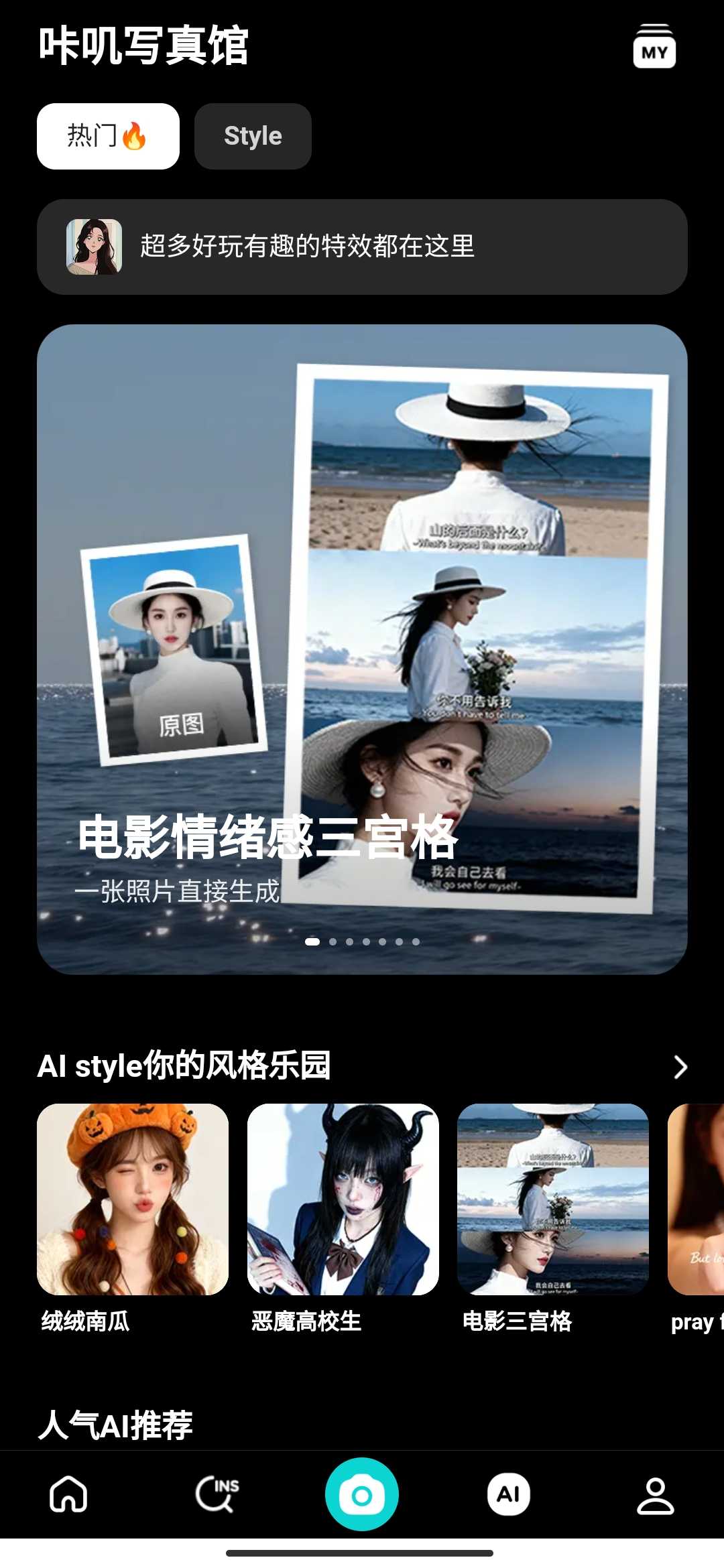The width and height of the screenshot is (724, 1568).
Task: Open the profile tab
Action: coord(655,1495)
